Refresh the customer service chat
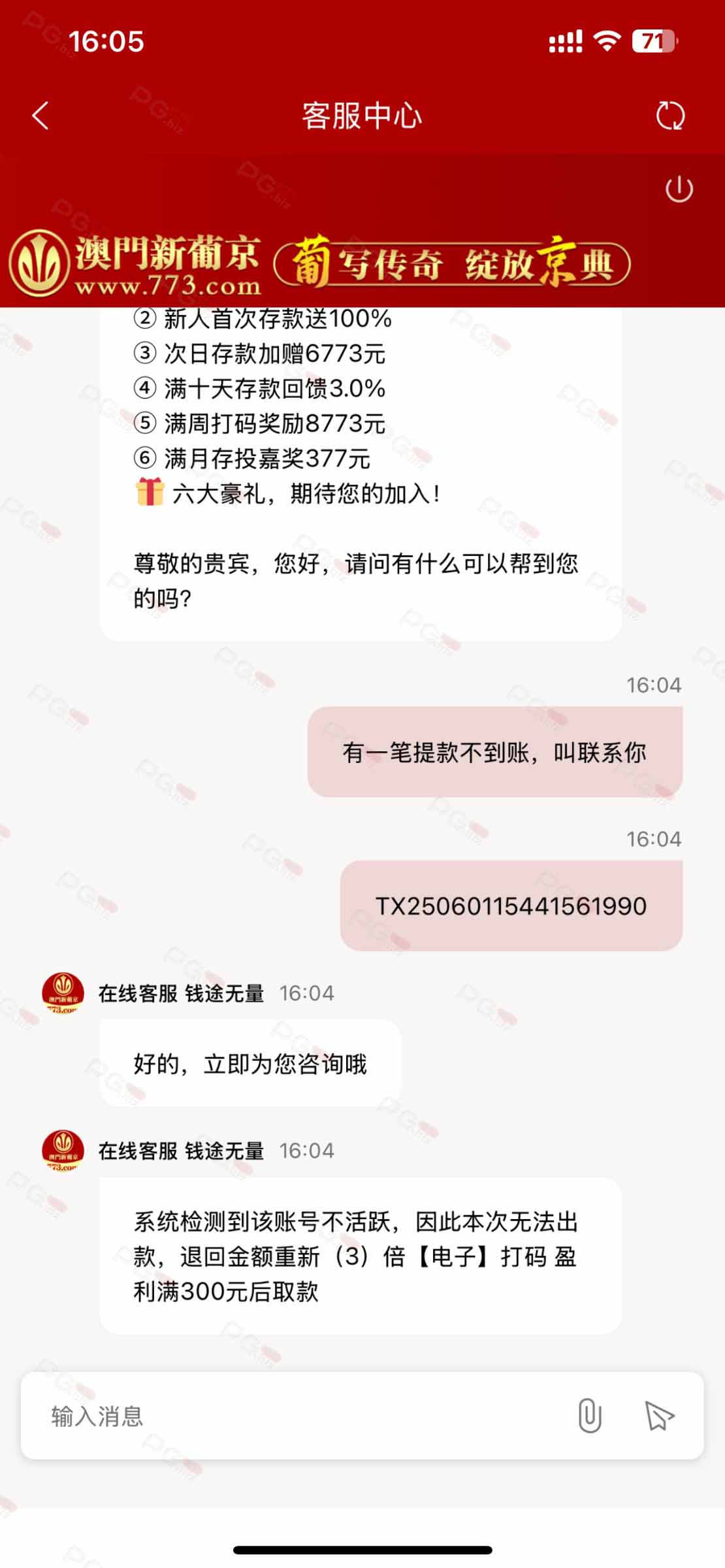Screen dimensions: 725x1568 pos(670,116)
